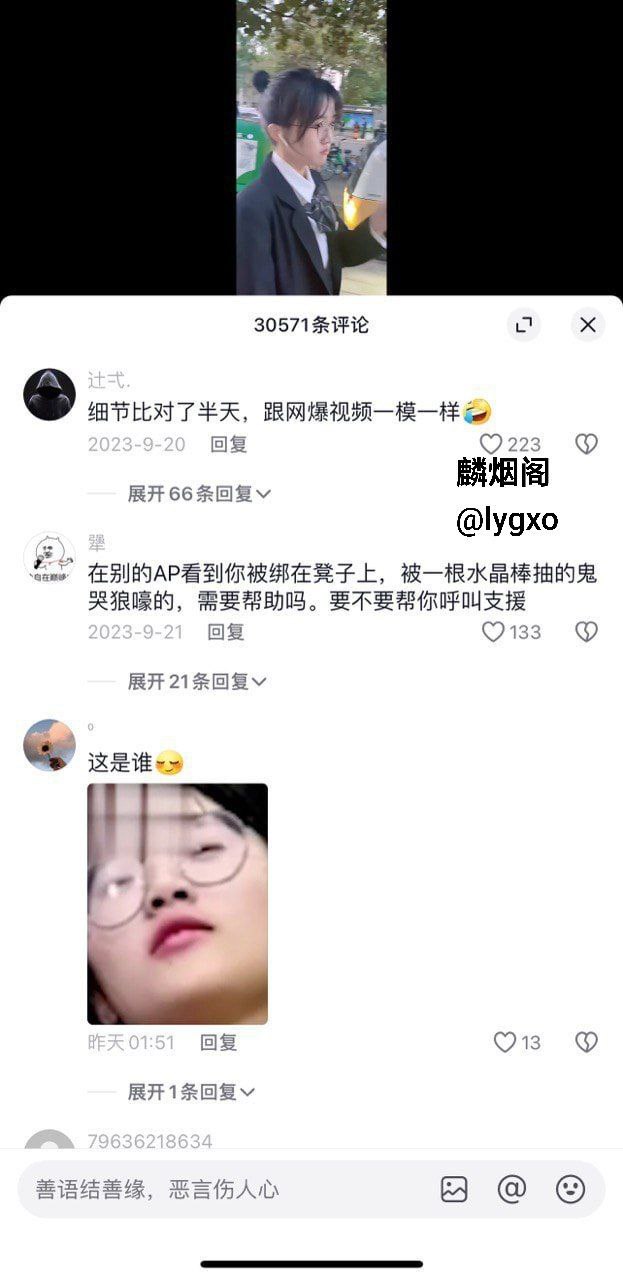The height and width of the screenshot is (1280, 623).
Task: Open the emoji picker
Action: point(570,1189)
